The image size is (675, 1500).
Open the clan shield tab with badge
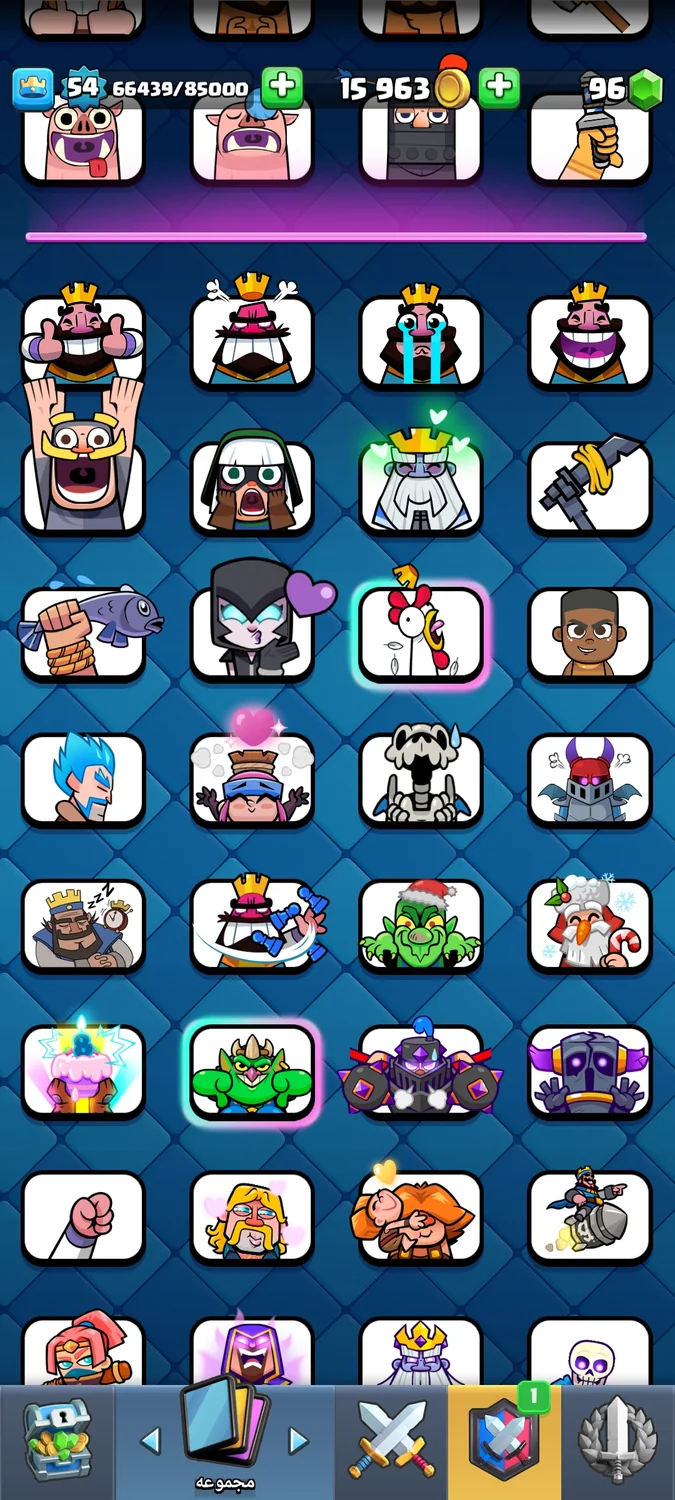coord(505,1440)
